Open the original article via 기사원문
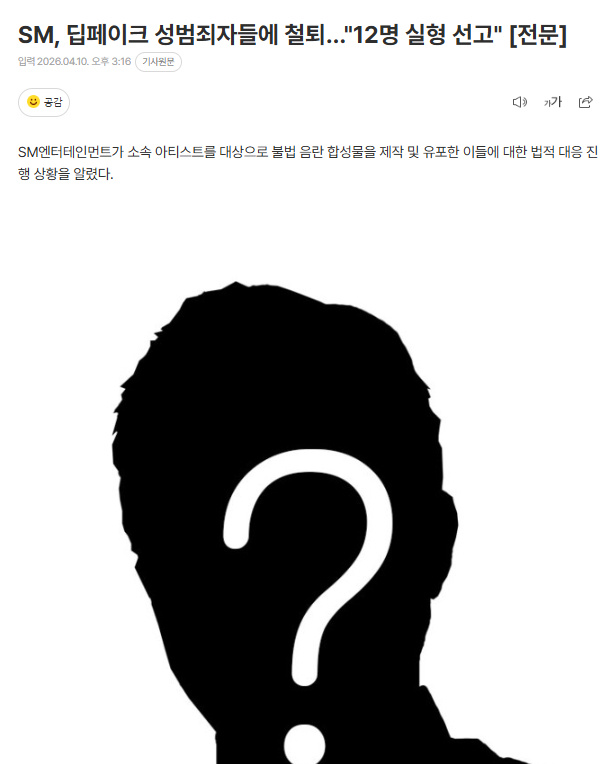 click(x=160, y=62)
